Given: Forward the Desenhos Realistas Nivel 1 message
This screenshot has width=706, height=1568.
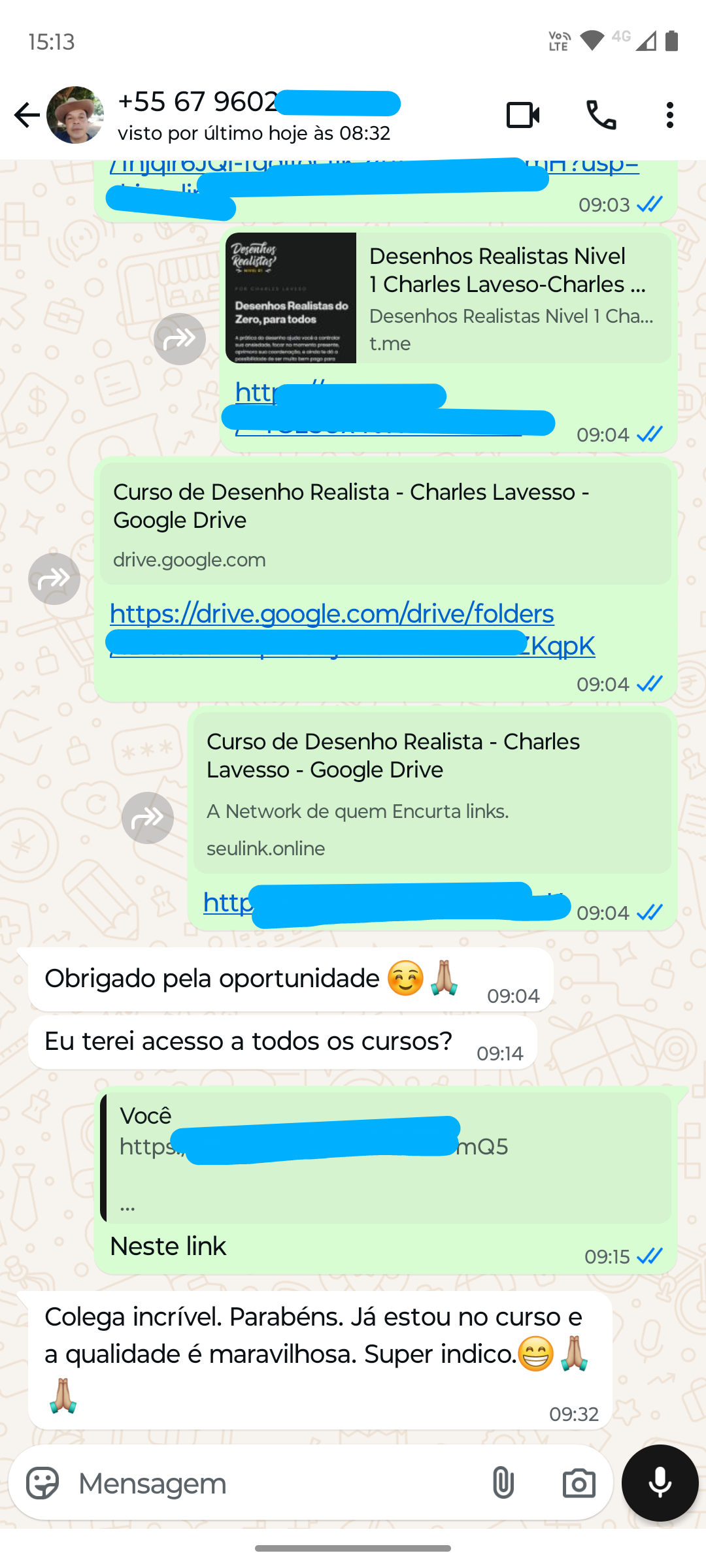Looking at the screenshot, I should tap(180, 339).
